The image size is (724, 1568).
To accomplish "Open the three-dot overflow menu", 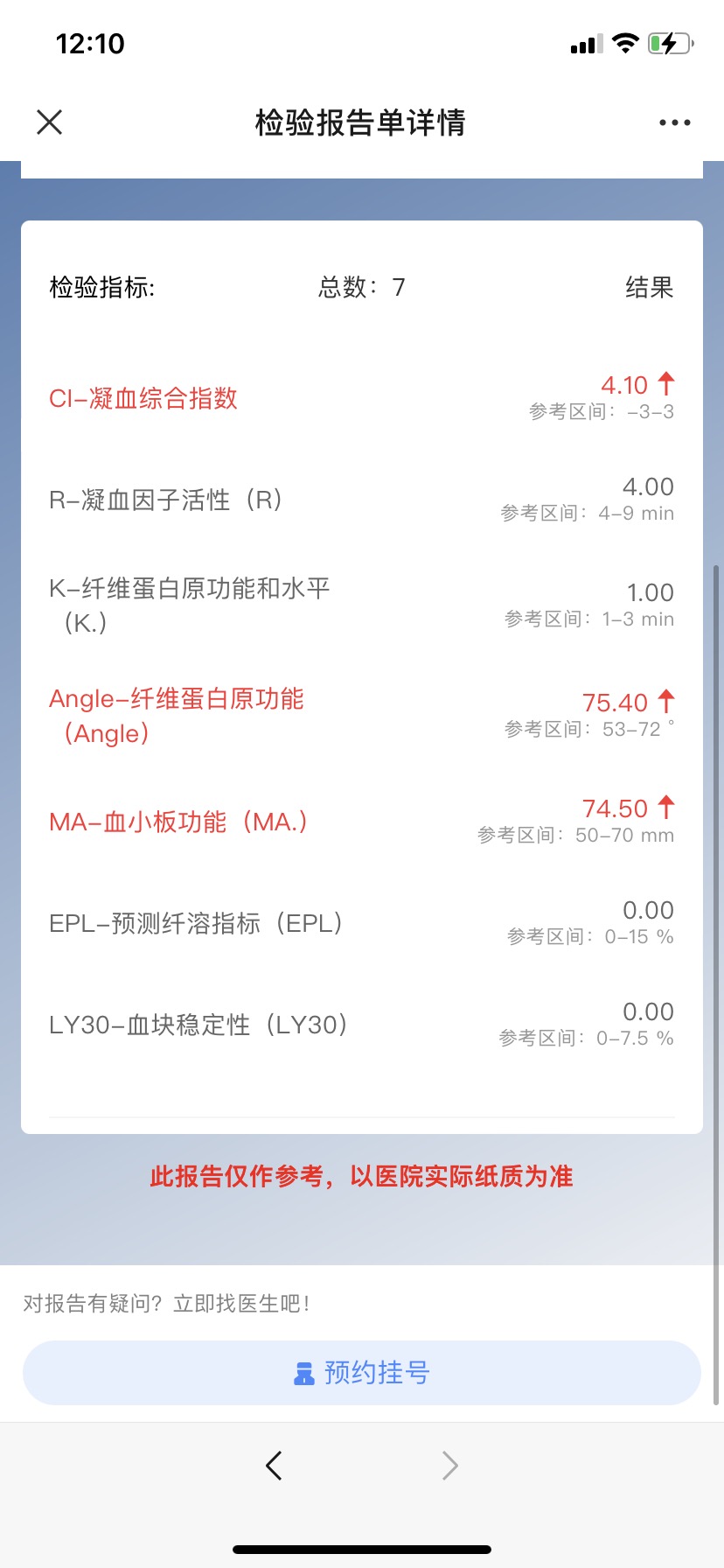I will pos(674,122).
